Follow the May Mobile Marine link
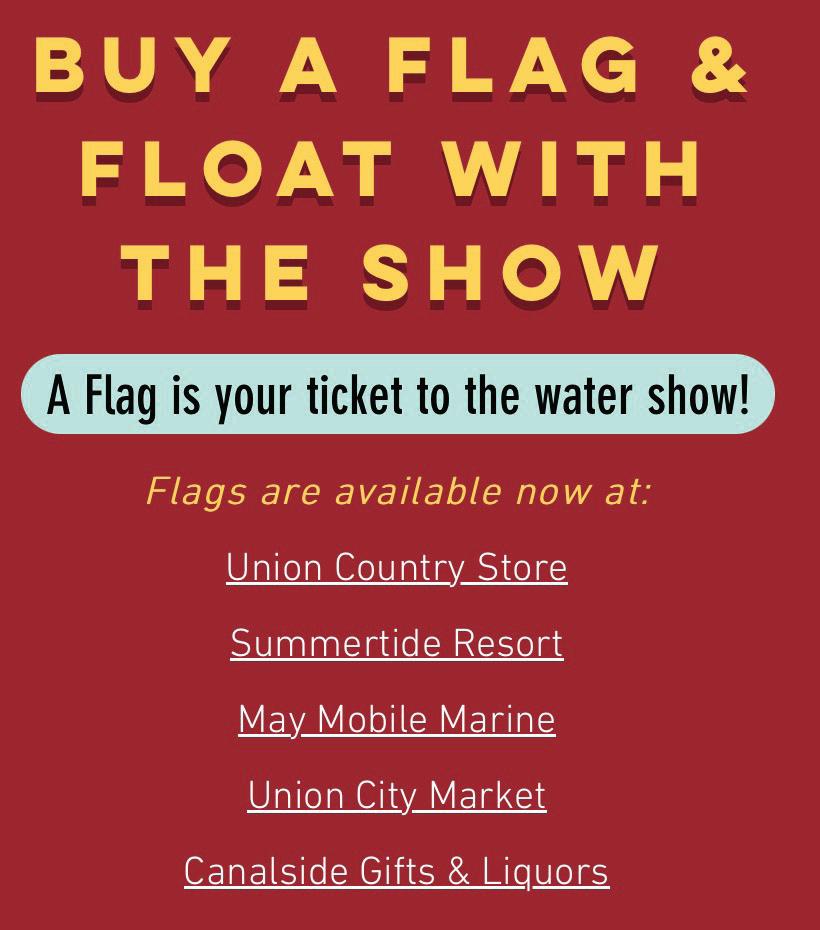Viewport: 820px width, 930px height. (x=396, y=720)
